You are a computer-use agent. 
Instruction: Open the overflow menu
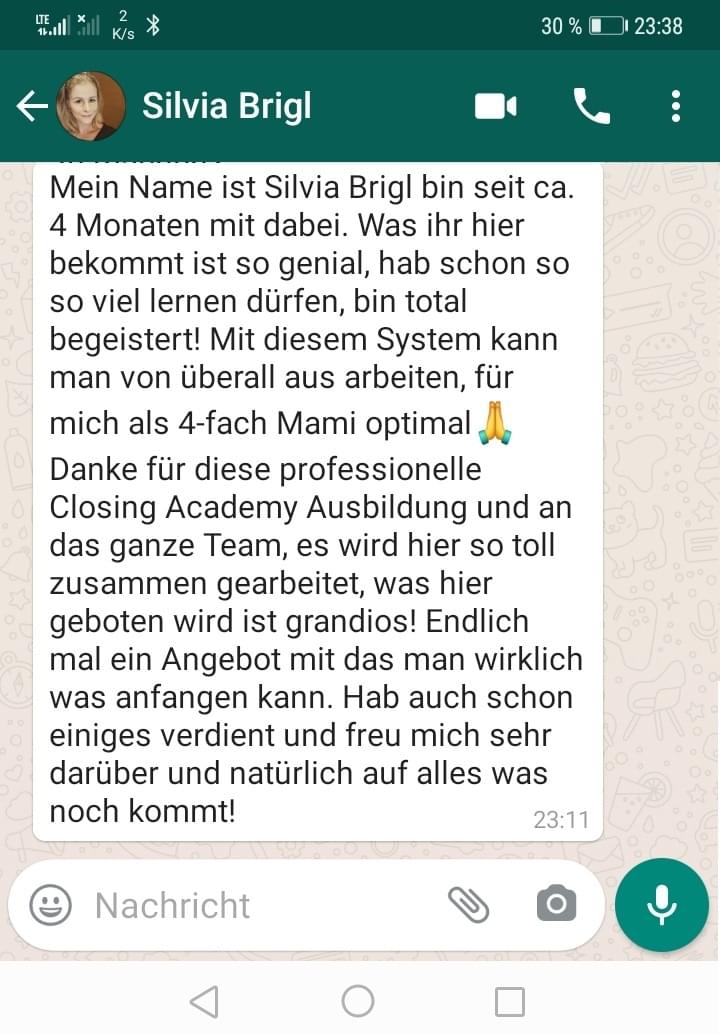(676, 106)
